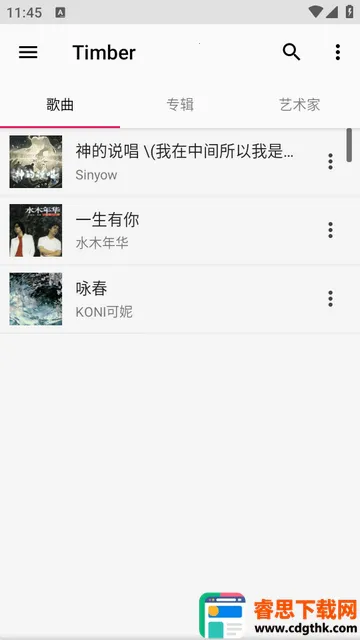Select the 歌曲 tab
The image size is (360, 640).
(60, 104)
